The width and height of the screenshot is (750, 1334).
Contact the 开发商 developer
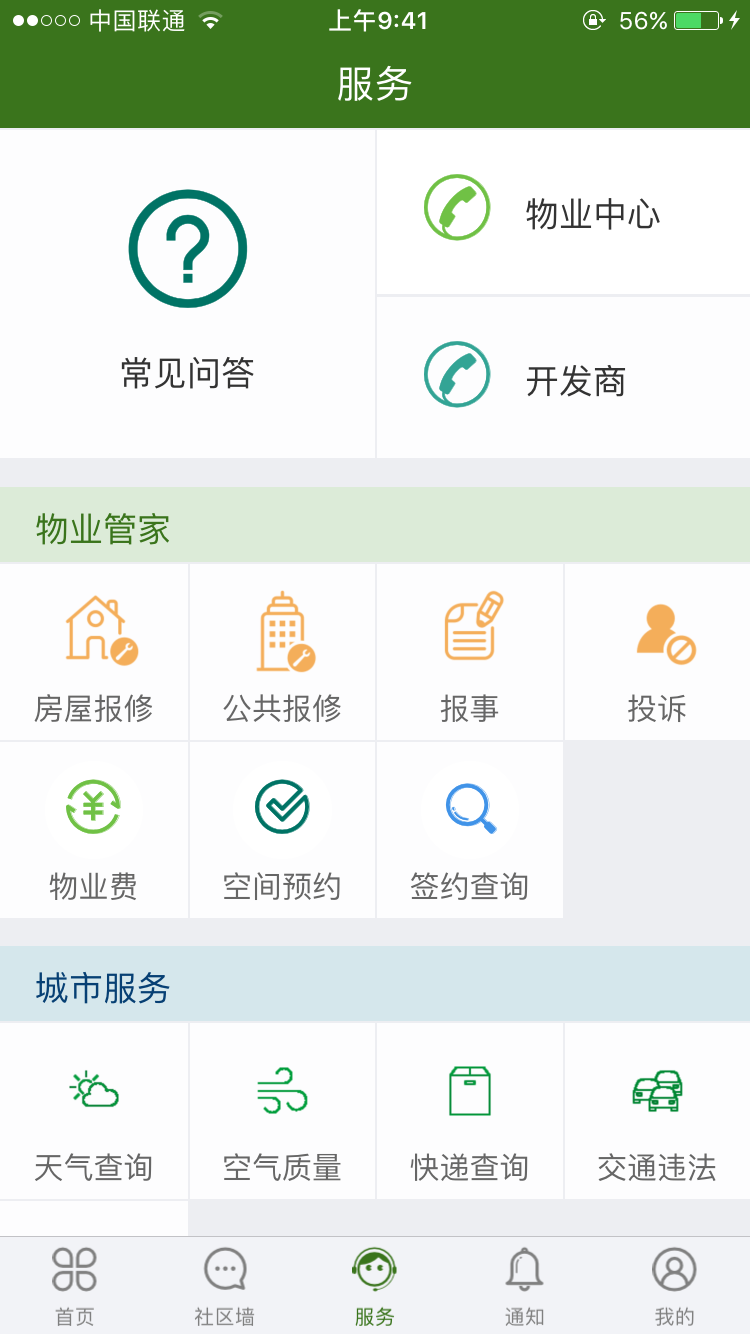[x=564, y=378]
